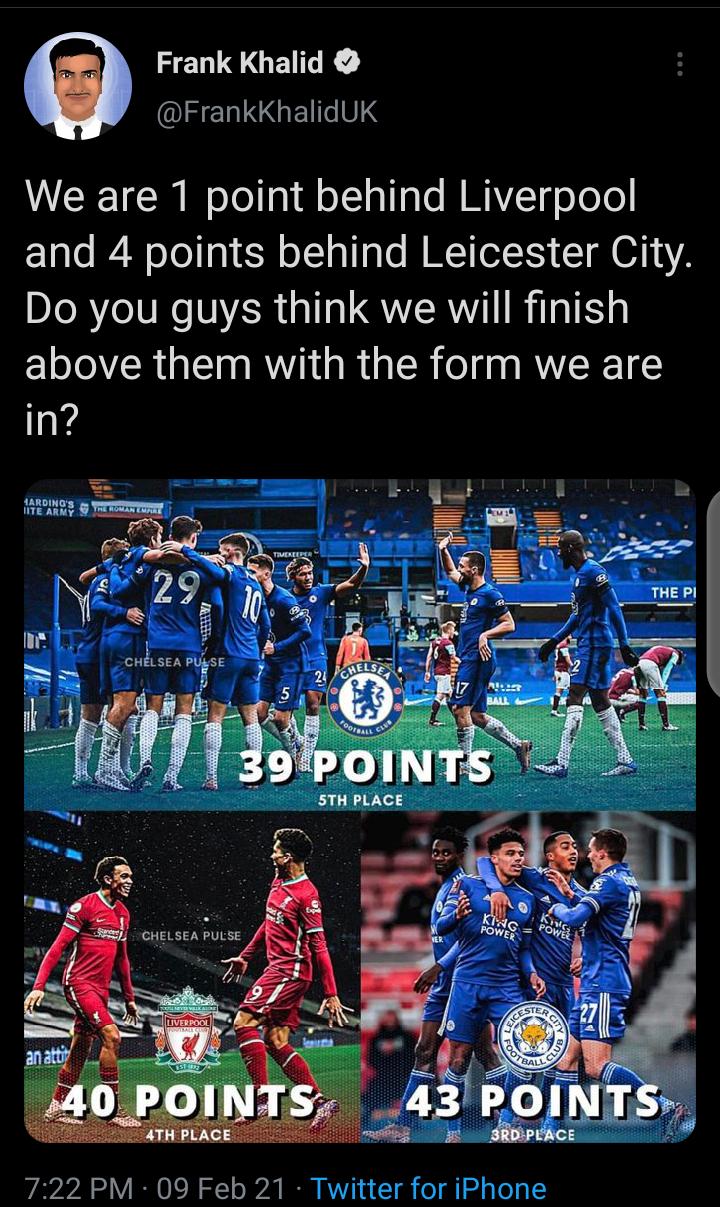This screenshot has height=1207, width=720.
Task: Open the tweet's three-dot overflow menu
Action: [x=680, y=64]
